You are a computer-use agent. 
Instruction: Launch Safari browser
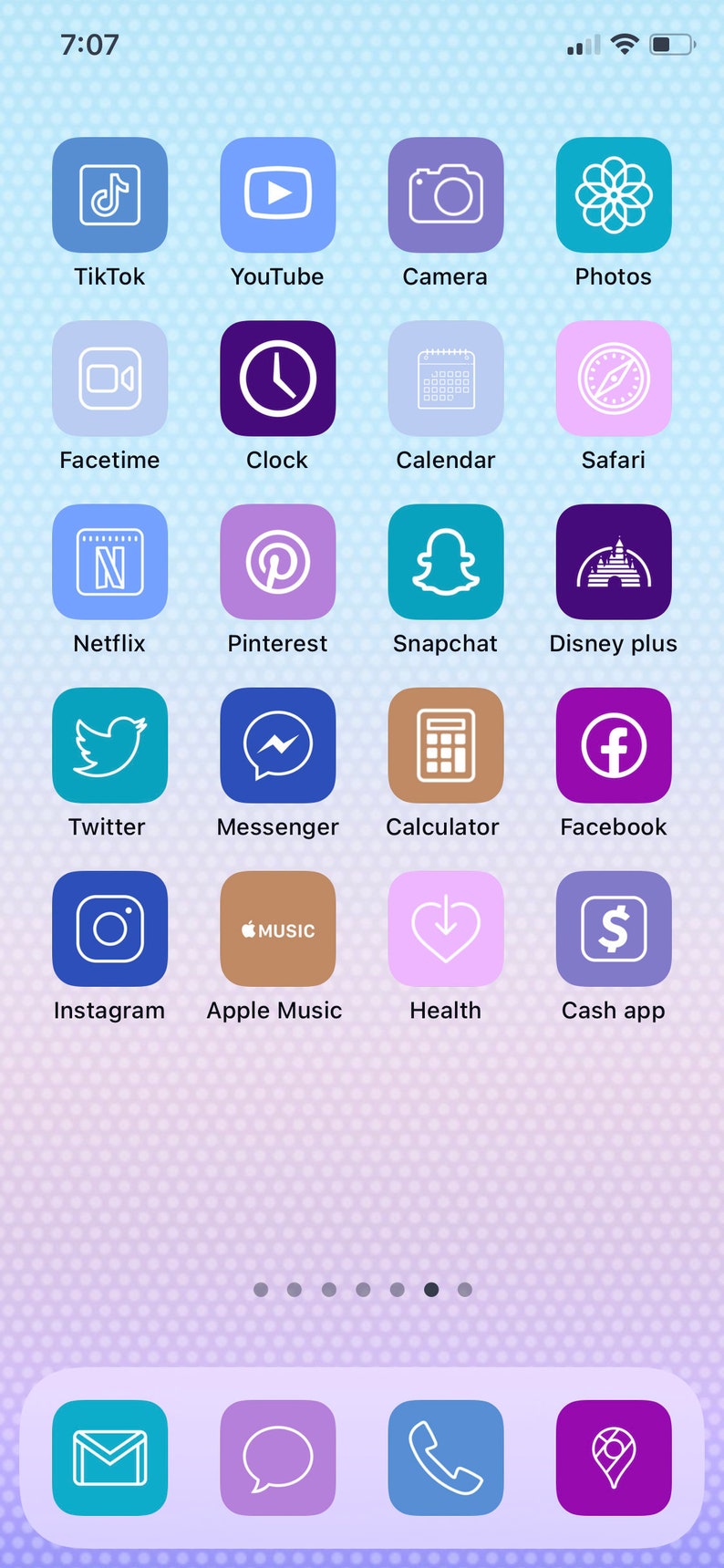click(x=614, y=378)
